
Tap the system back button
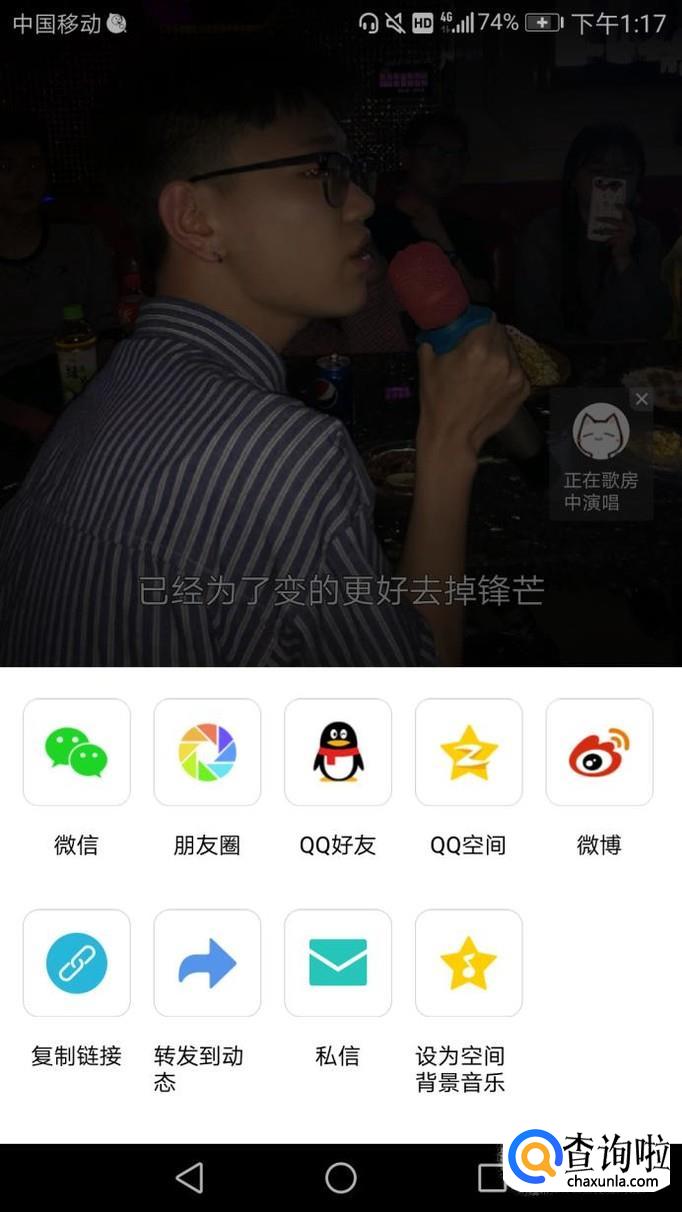(x=189, y=1177)
